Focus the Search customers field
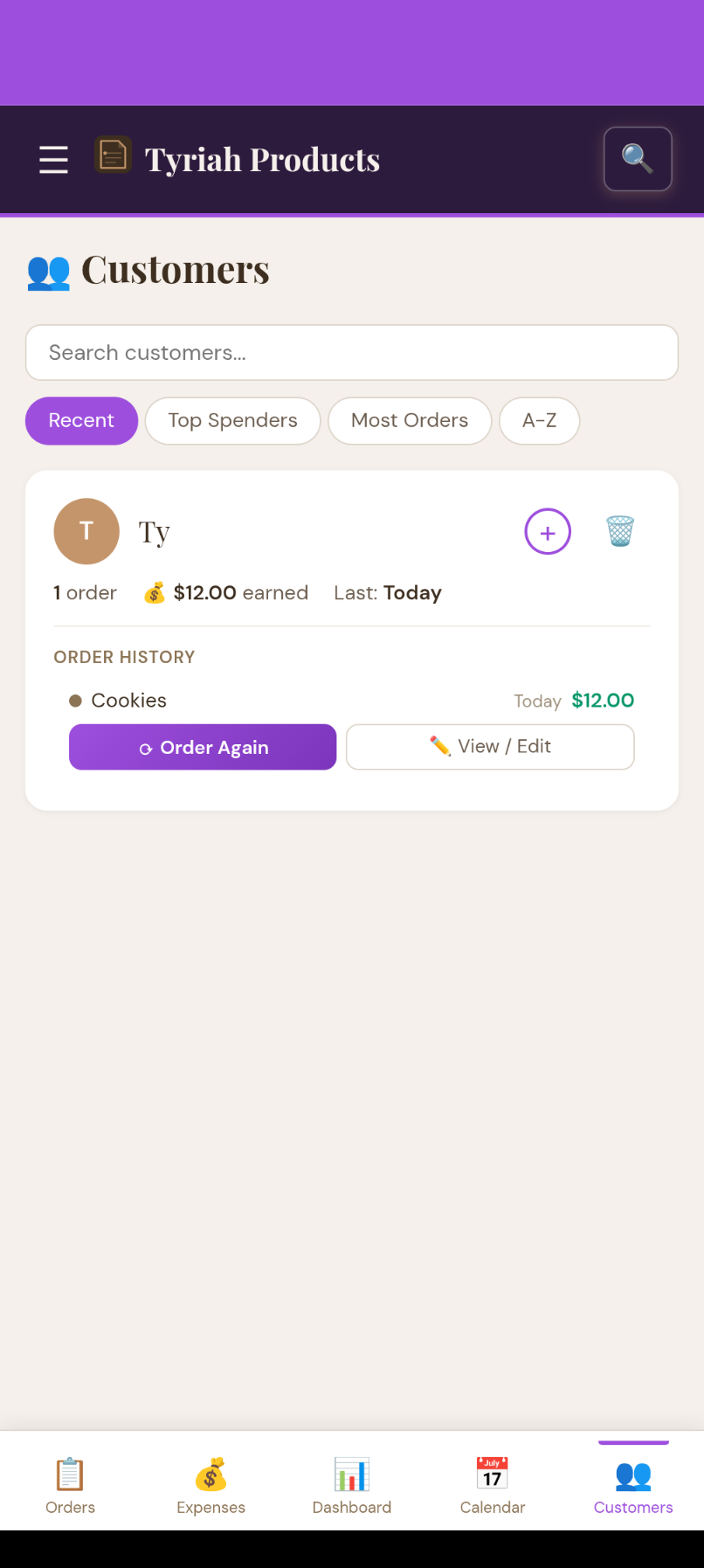Screen dimensions: 704x1568 pyautogui.click(x=352, y=353)
